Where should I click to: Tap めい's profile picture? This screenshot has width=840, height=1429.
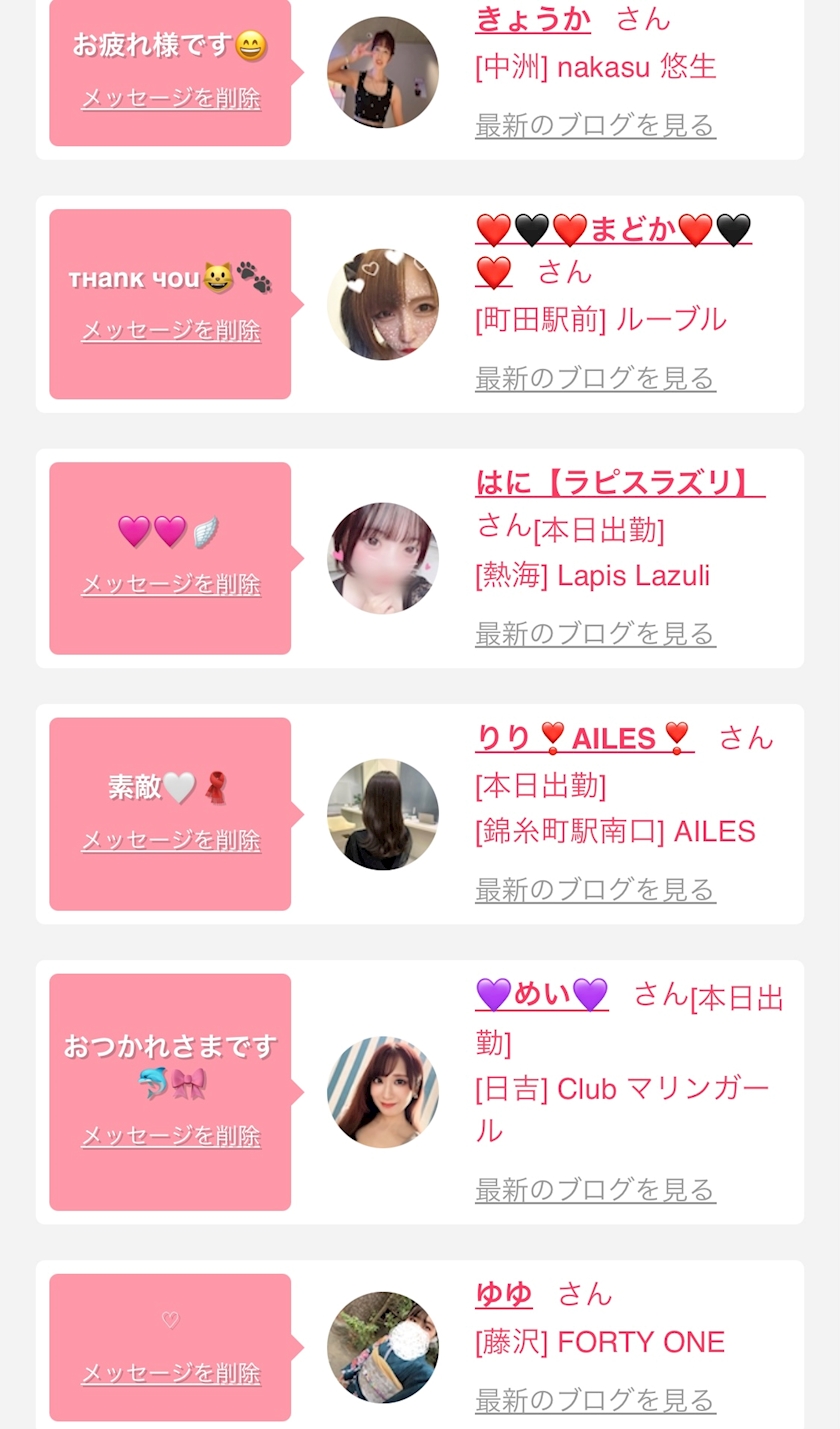pos(382,1091)
